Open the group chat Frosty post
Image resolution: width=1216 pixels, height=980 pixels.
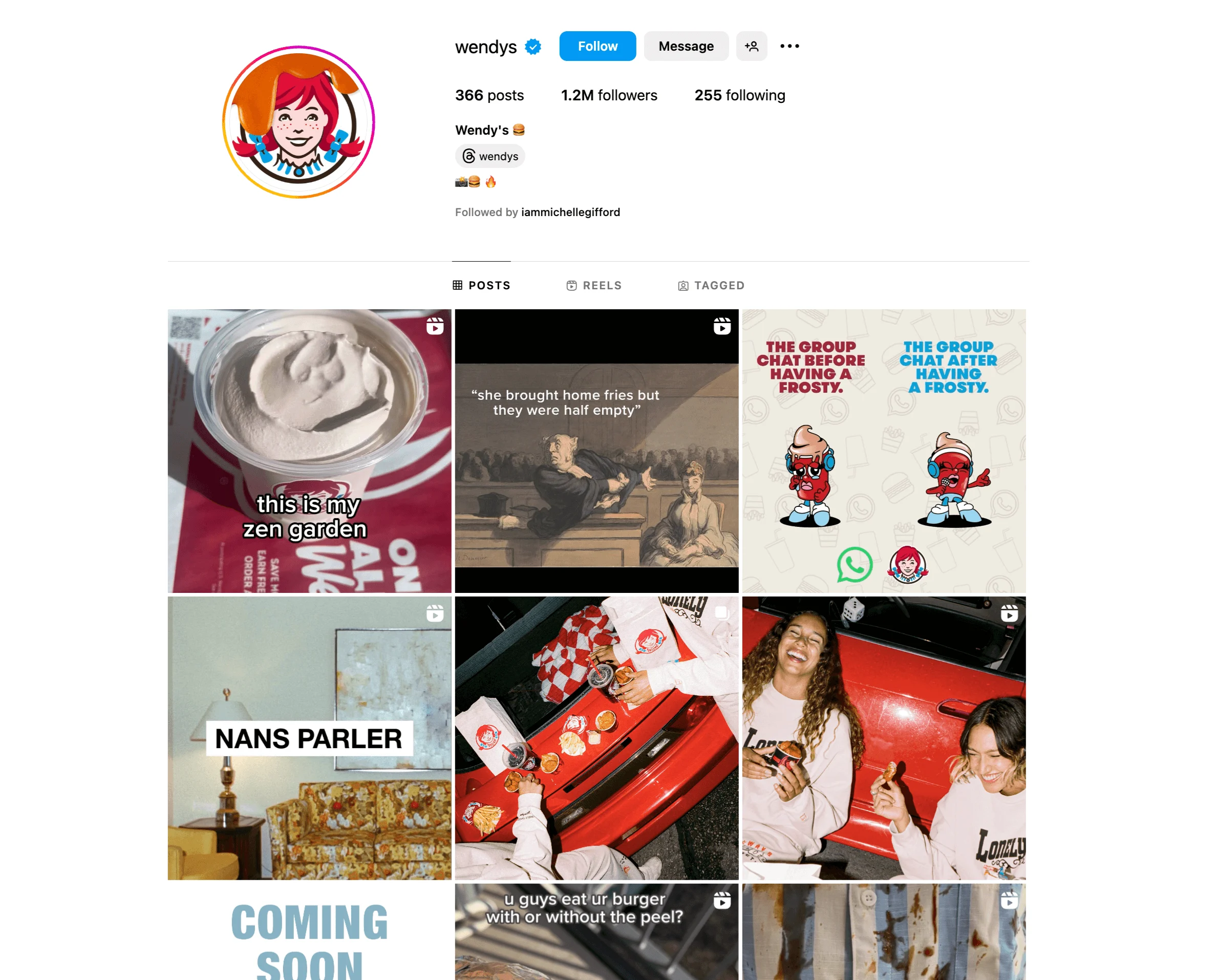click(x=884, y=451)
